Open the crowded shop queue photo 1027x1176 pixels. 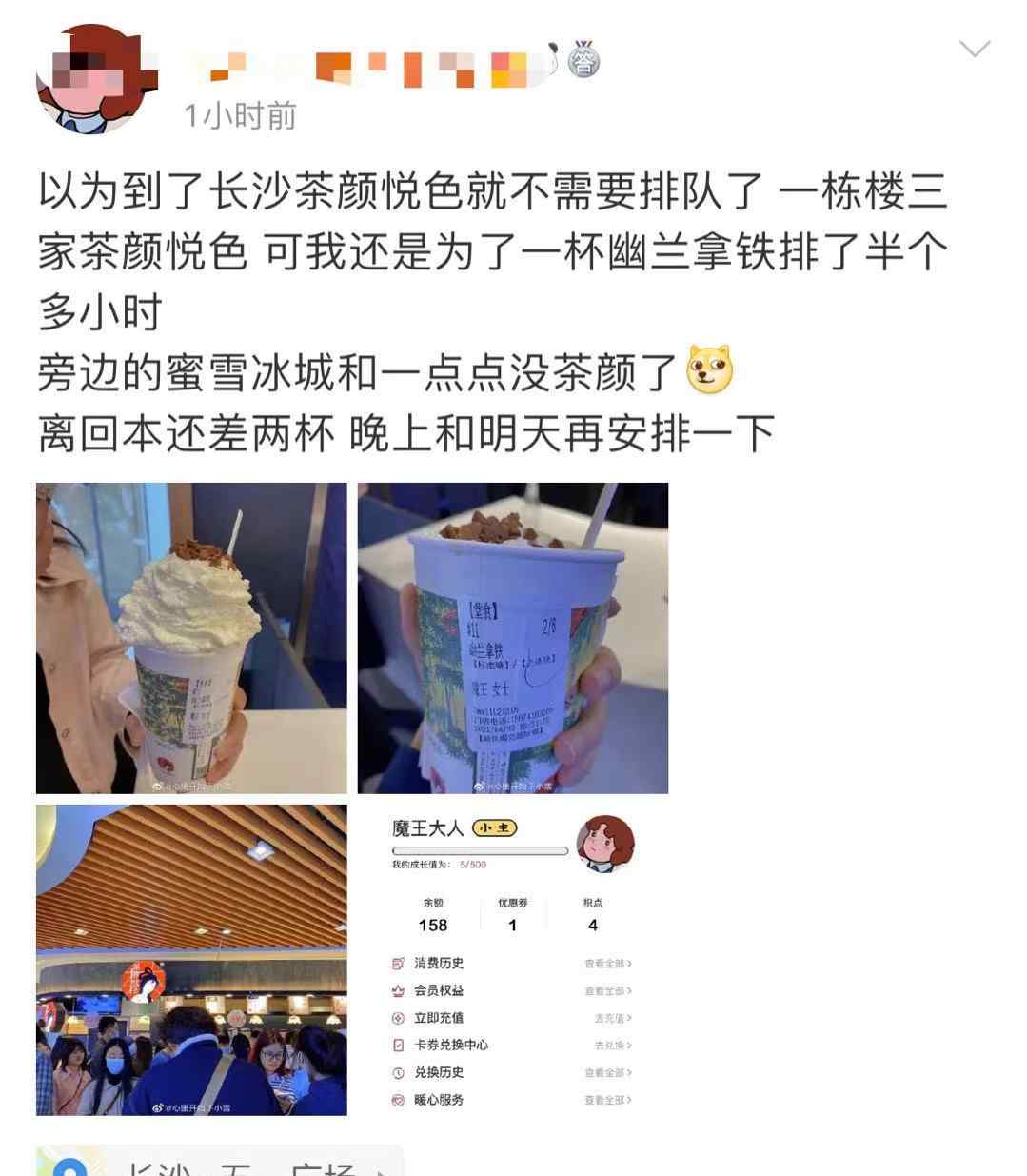191,959
